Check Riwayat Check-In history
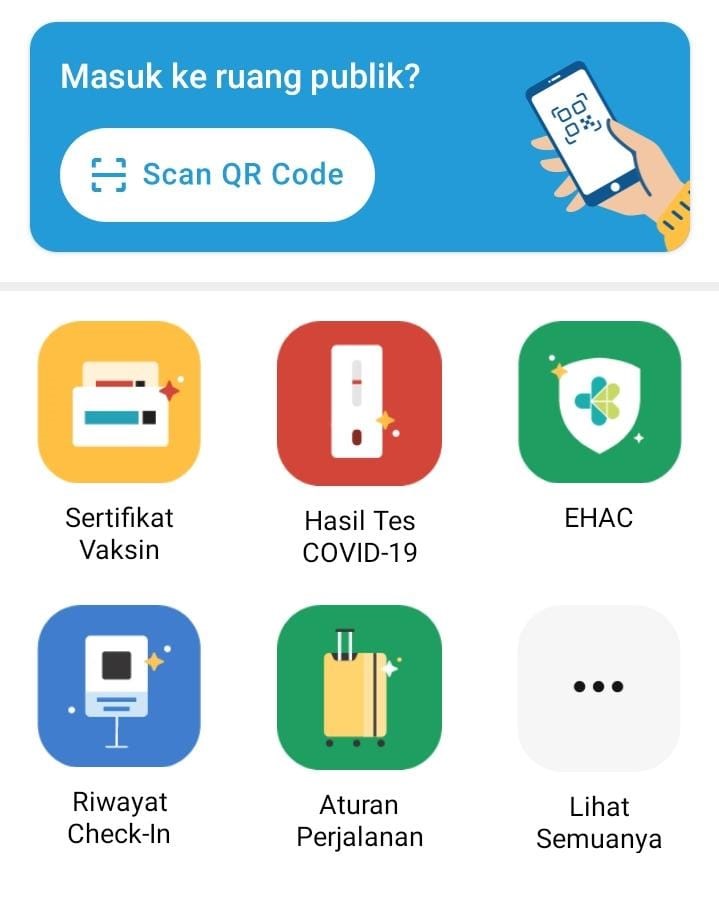This screenshot has height=908, width=719. pyautogui.click(x=119, y=686)
